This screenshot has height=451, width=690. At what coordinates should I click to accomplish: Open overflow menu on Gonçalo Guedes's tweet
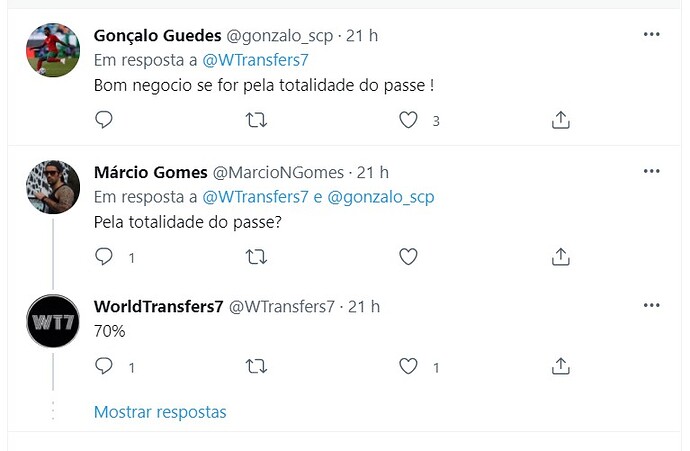coord(651,35)
